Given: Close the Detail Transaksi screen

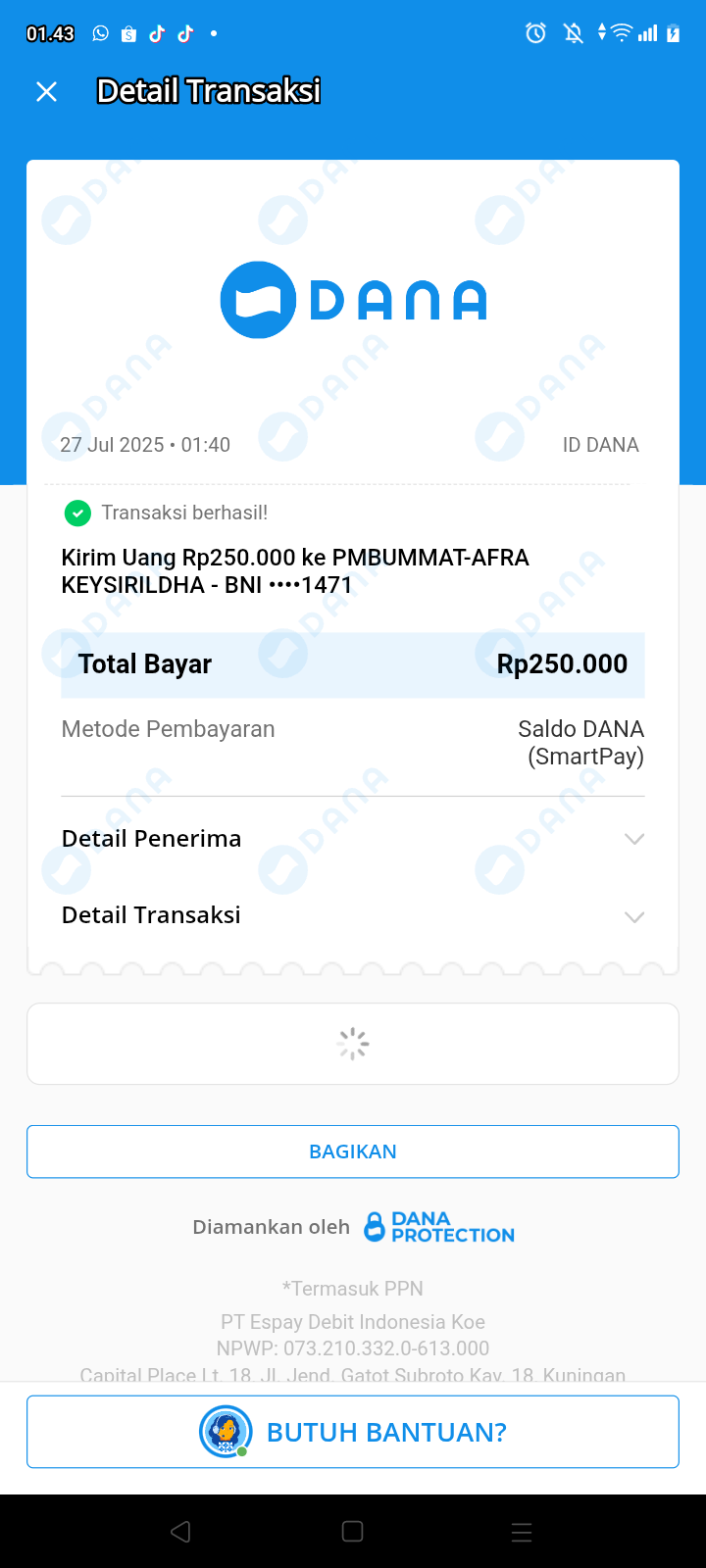Looking at the screenshot, I should click(46, 92).
